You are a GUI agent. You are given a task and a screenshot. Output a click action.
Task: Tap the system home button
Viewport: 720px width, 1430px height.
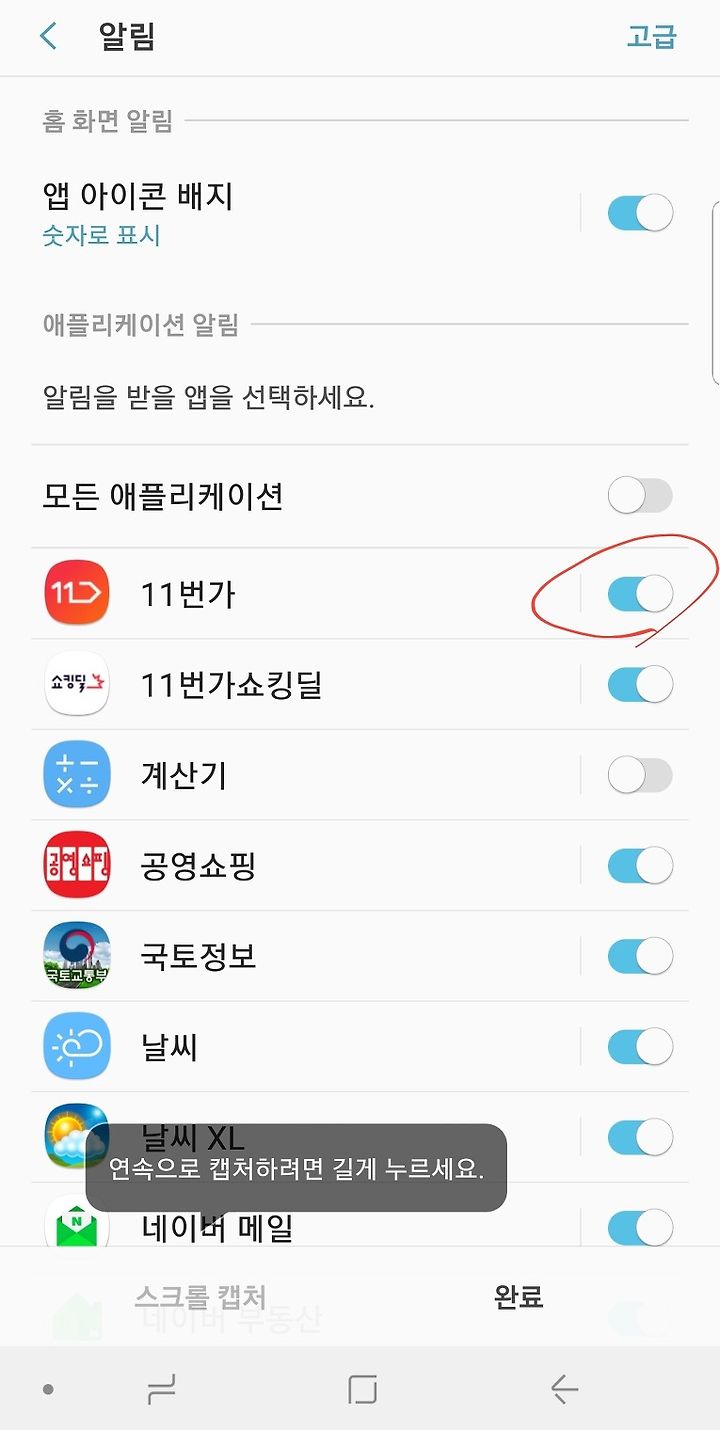(x=362, y=1389)
